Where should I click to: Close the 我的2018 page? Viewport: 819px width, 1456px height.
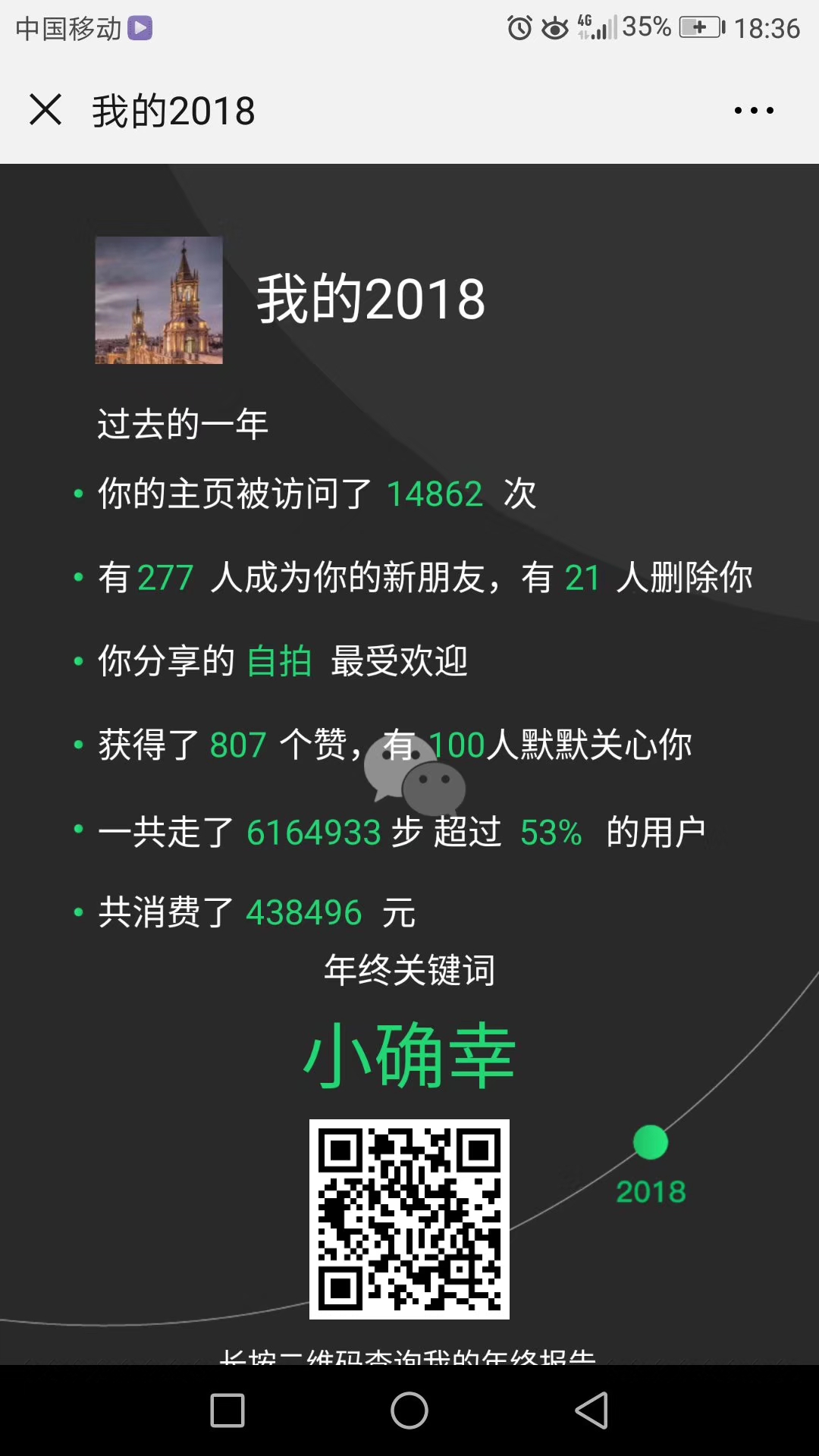point(45,110)
